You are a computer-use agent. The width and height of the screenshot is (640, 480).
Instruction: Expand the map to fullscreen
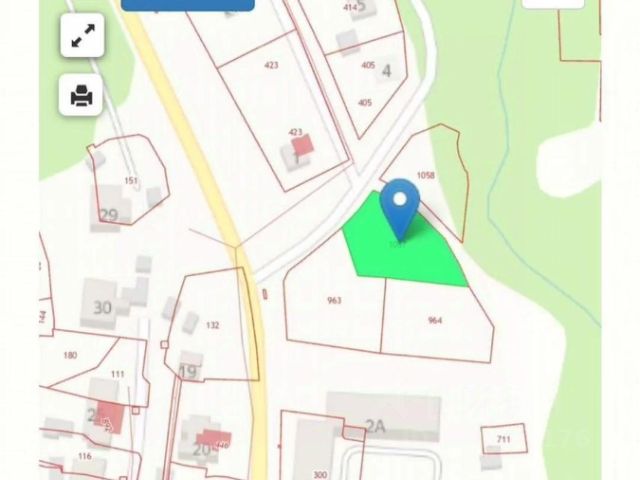[x=82, y=36]
